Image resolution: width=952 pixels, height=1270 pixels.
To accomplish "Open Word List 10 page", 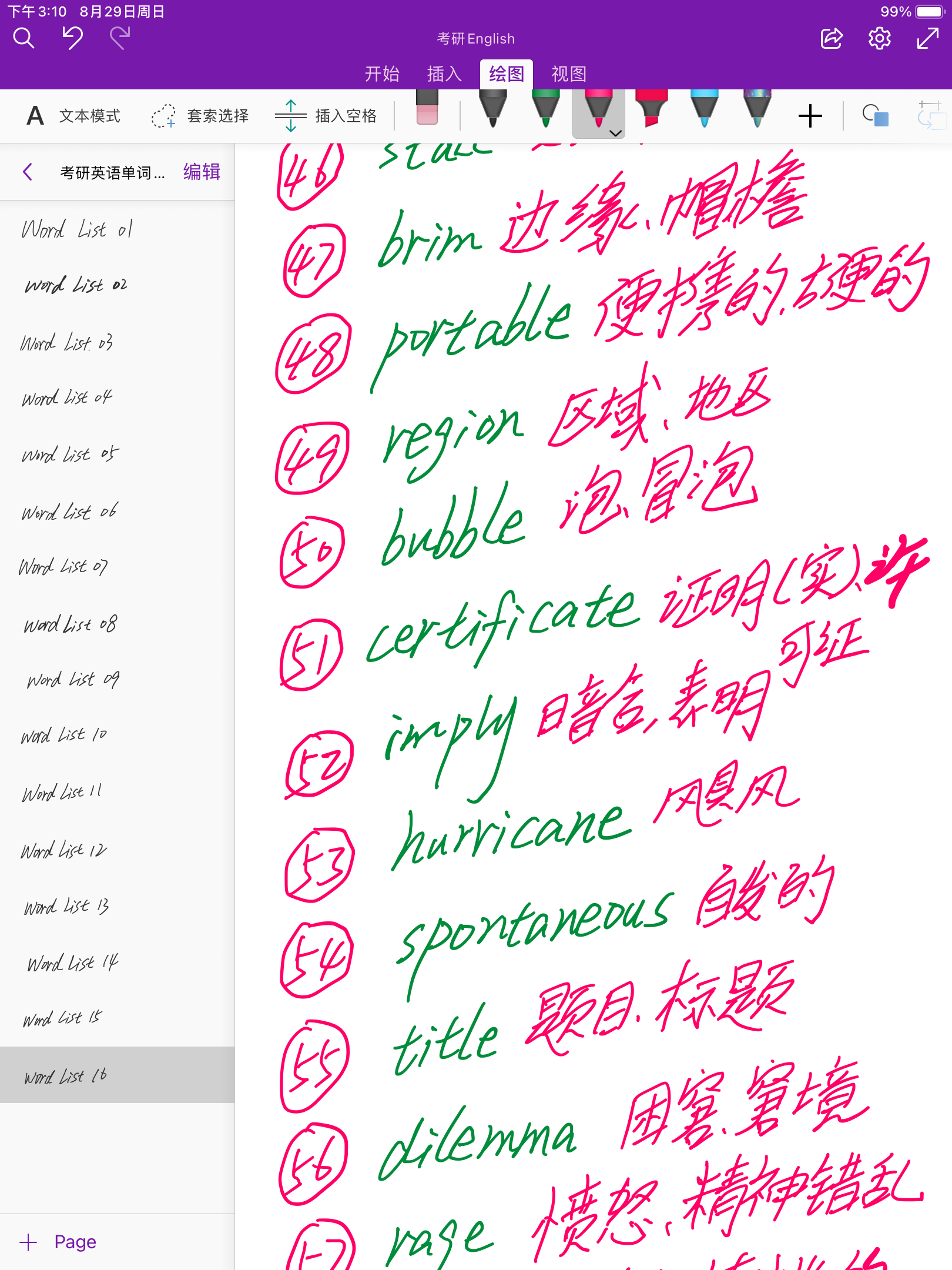I will 65,736.
